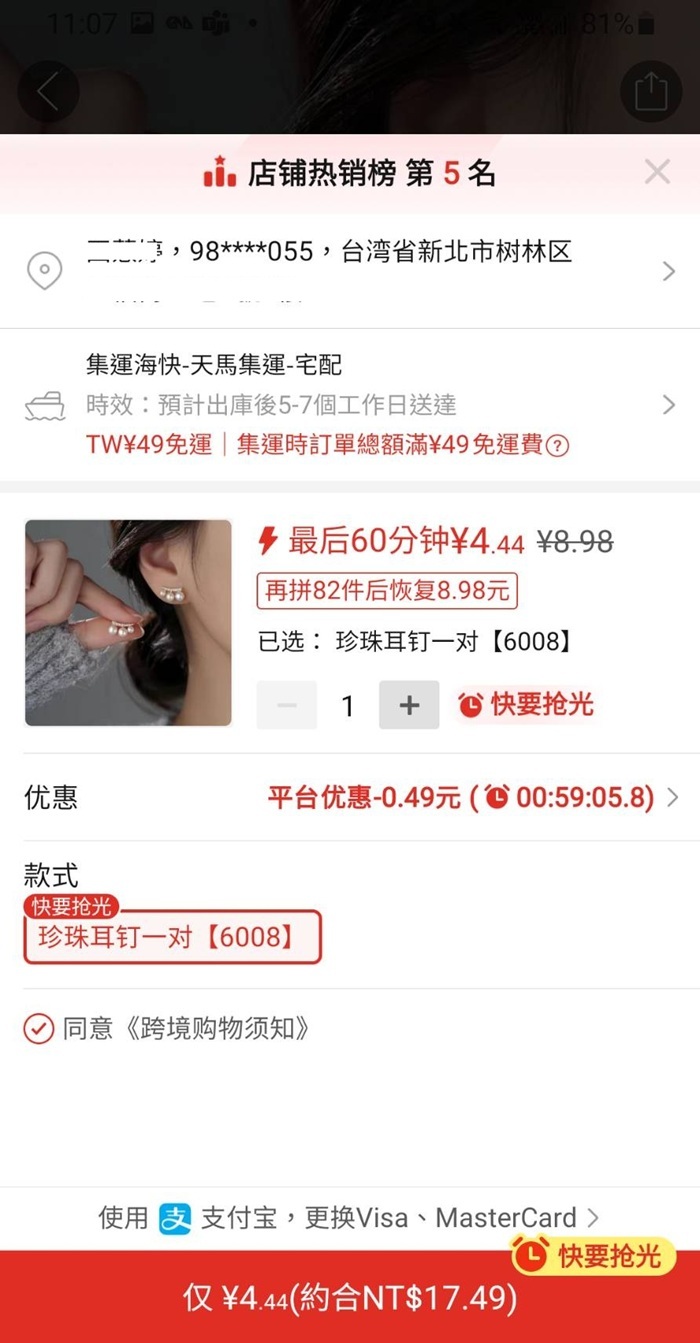This screenshot has height=1343, width=700.
Task: Decrease quantity with minus button
Action: 287,705
